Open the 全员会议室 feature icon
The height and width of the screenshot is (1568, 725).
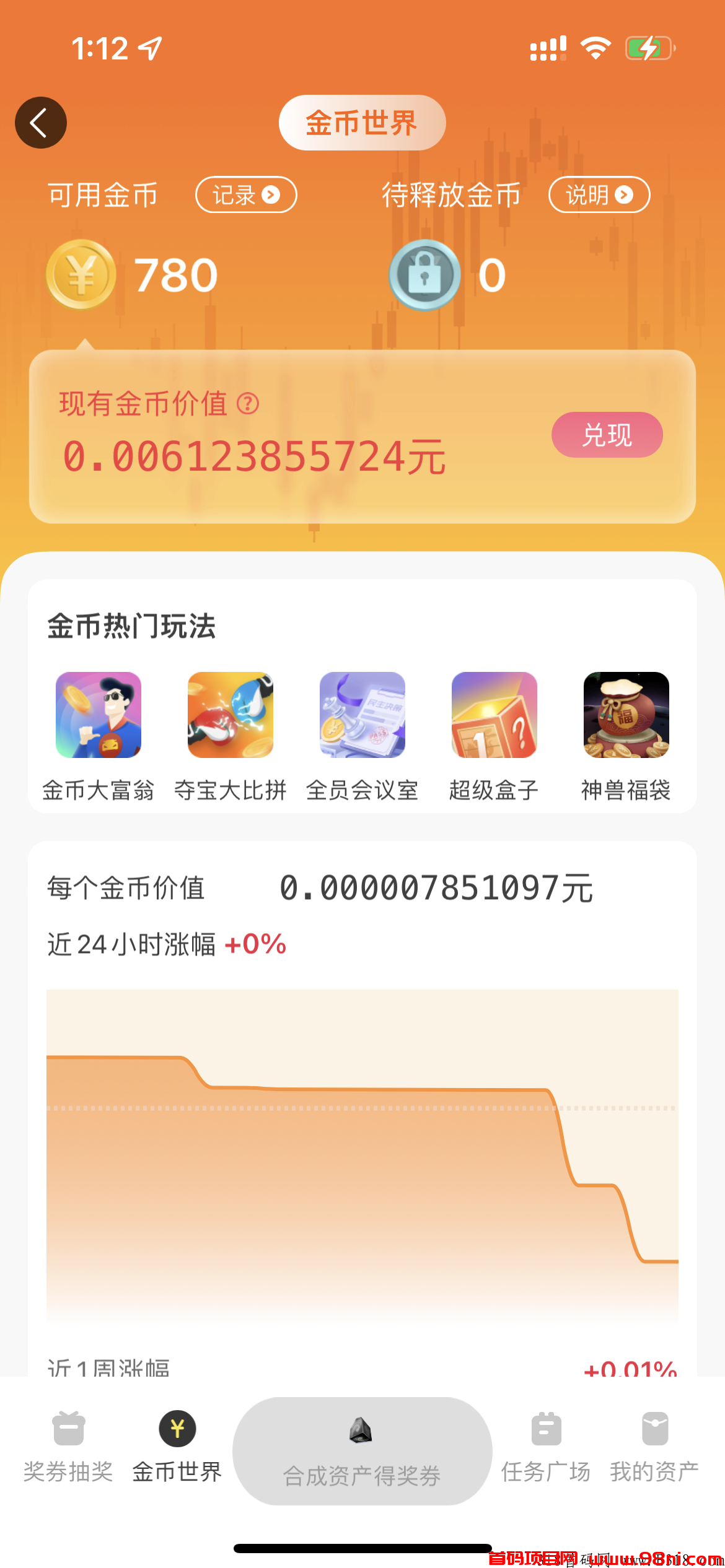[x=362, y=715]
